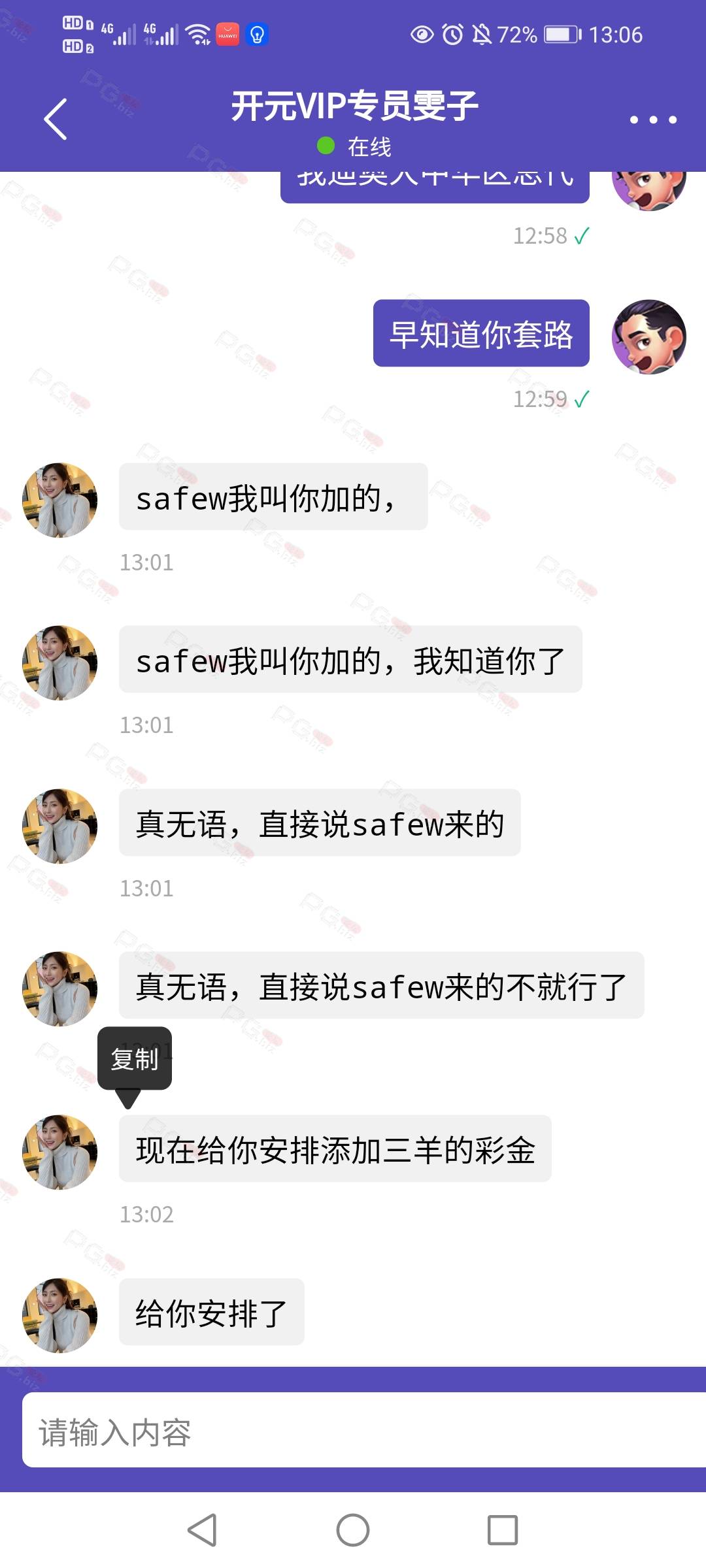Image resolution: width=706 pixels, height=1568 pixels.
Task: Open the three-dot overflow menu
Action: 652,120
